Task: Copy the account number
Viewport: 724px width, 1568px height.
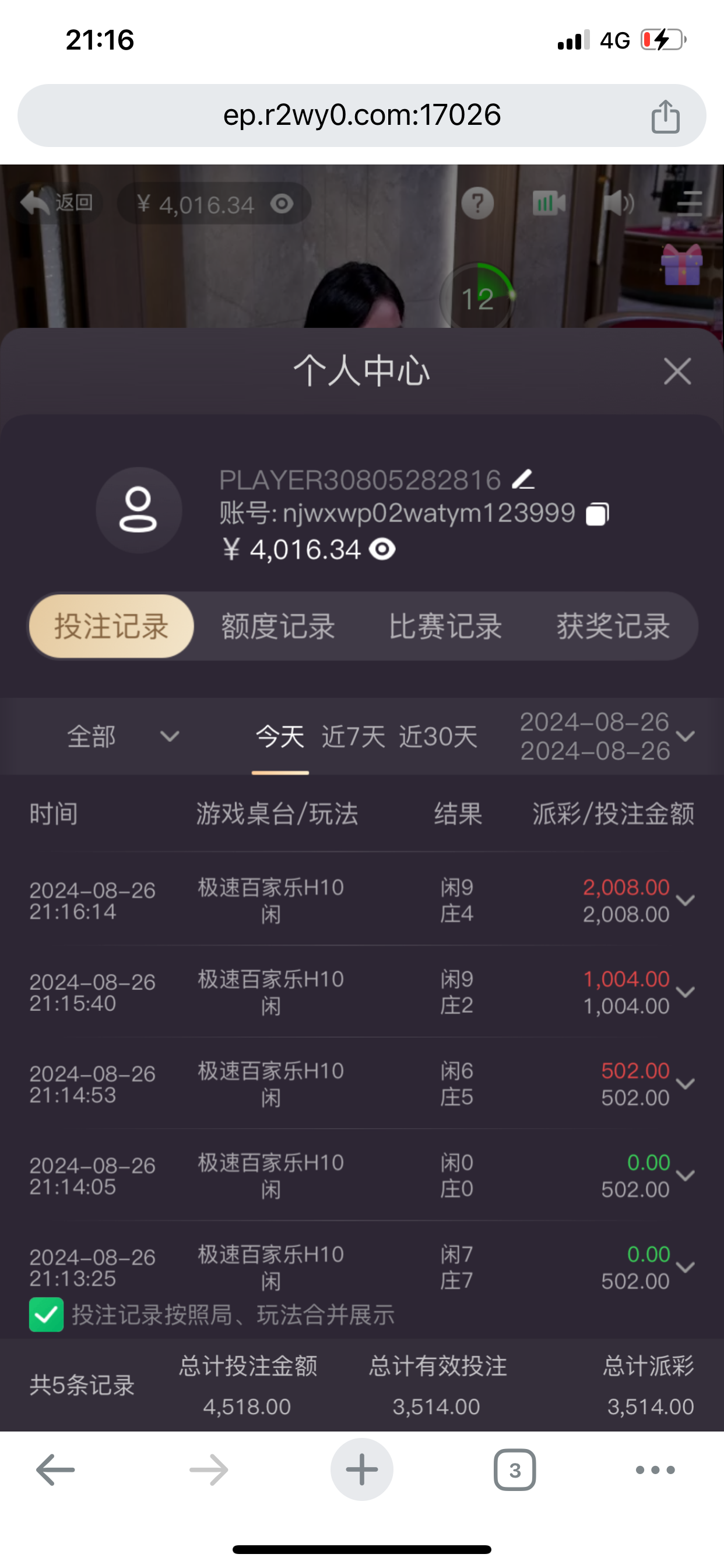Action: tap(597, 514)
